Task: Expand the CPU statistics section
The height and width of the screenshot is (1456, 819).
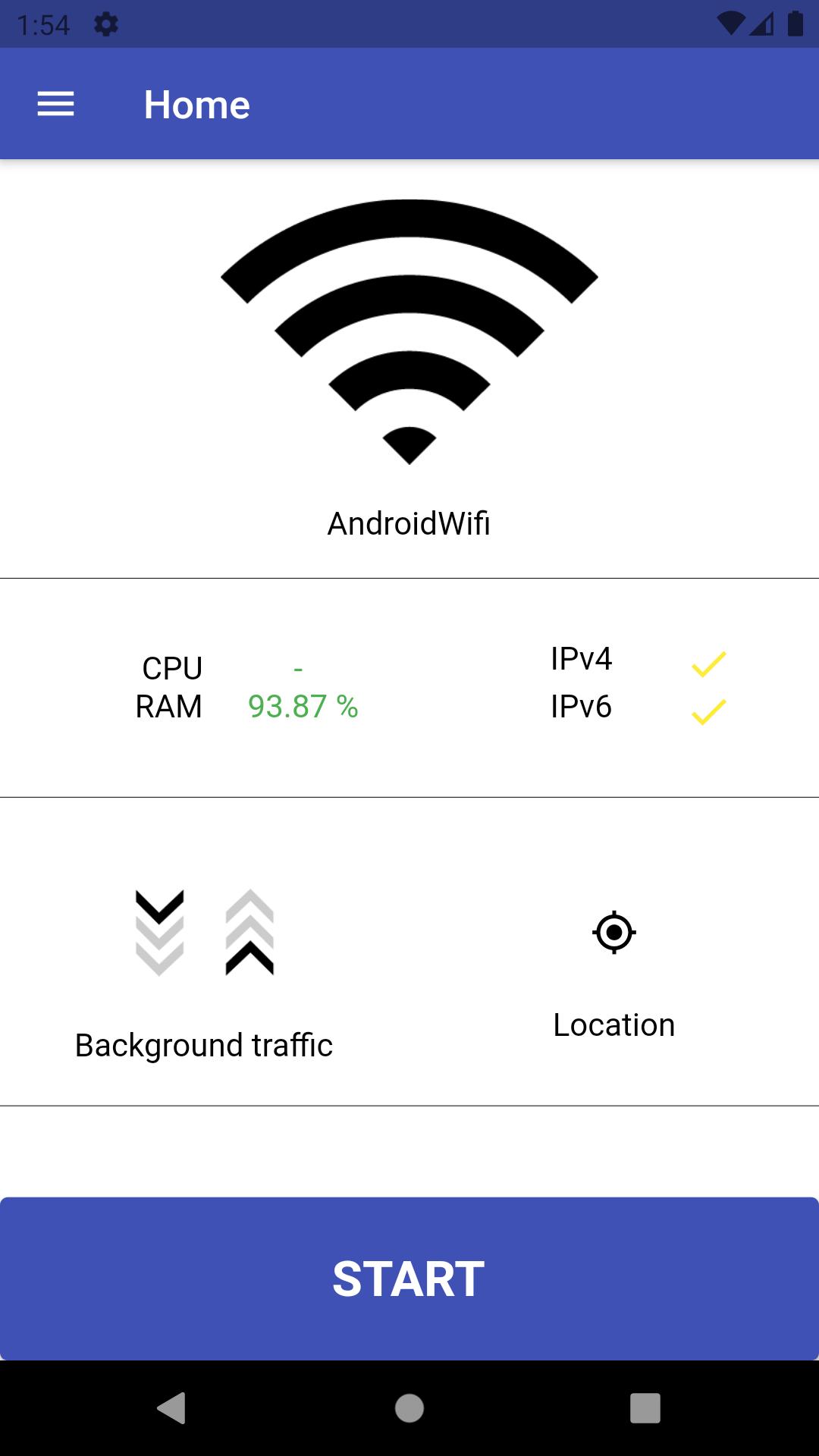Action: point(172,669)
